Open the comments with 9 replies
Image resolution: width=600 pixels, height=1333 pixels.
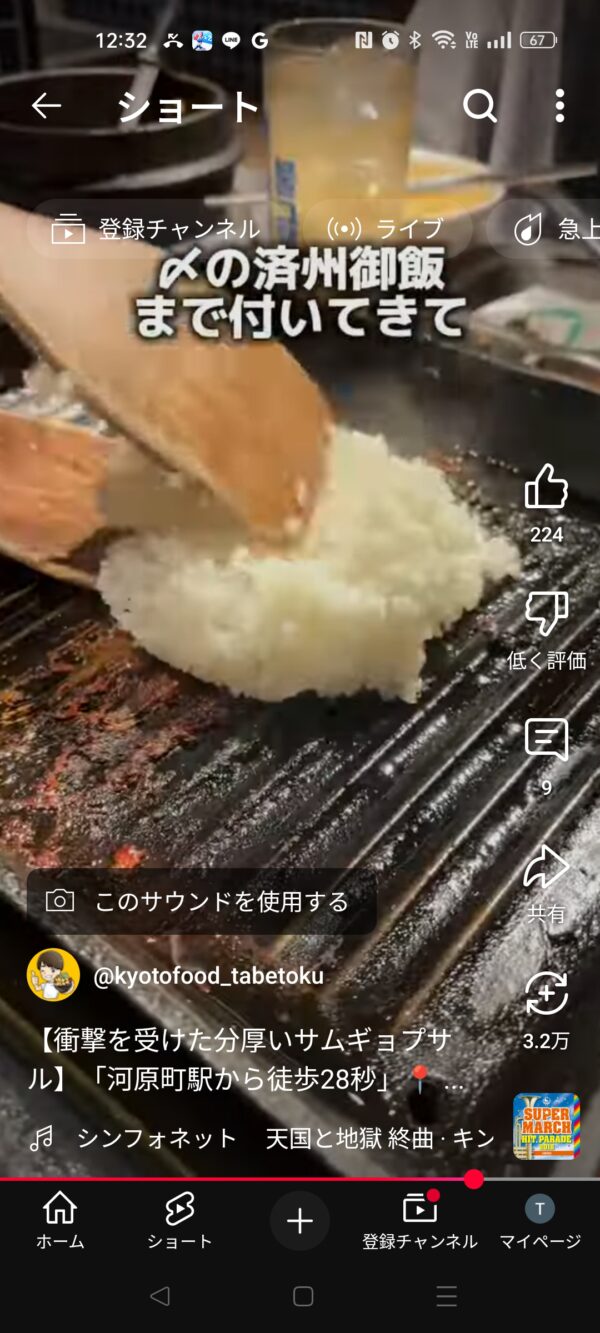click(x=546, y=741)
